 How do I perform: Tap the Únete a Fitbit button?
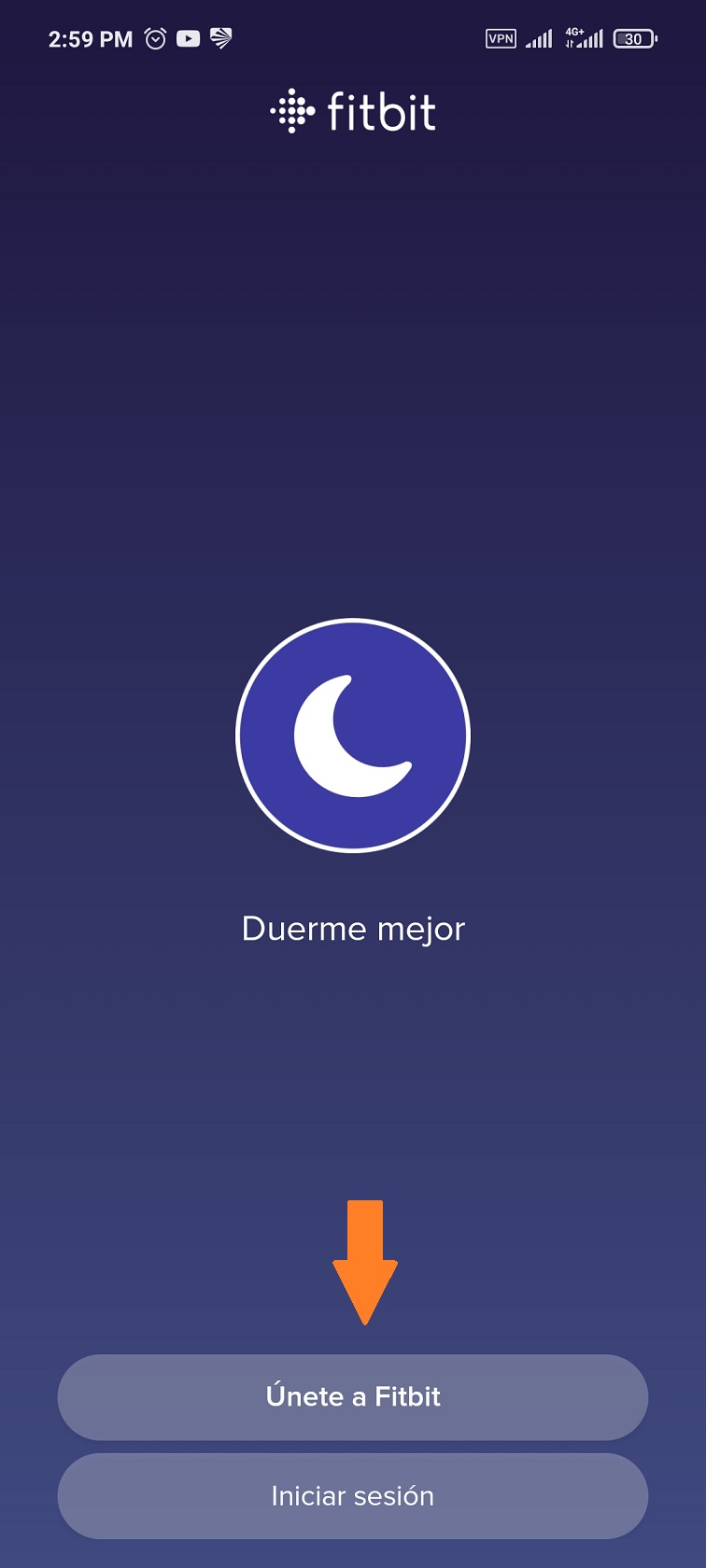tap(353, 1396)
